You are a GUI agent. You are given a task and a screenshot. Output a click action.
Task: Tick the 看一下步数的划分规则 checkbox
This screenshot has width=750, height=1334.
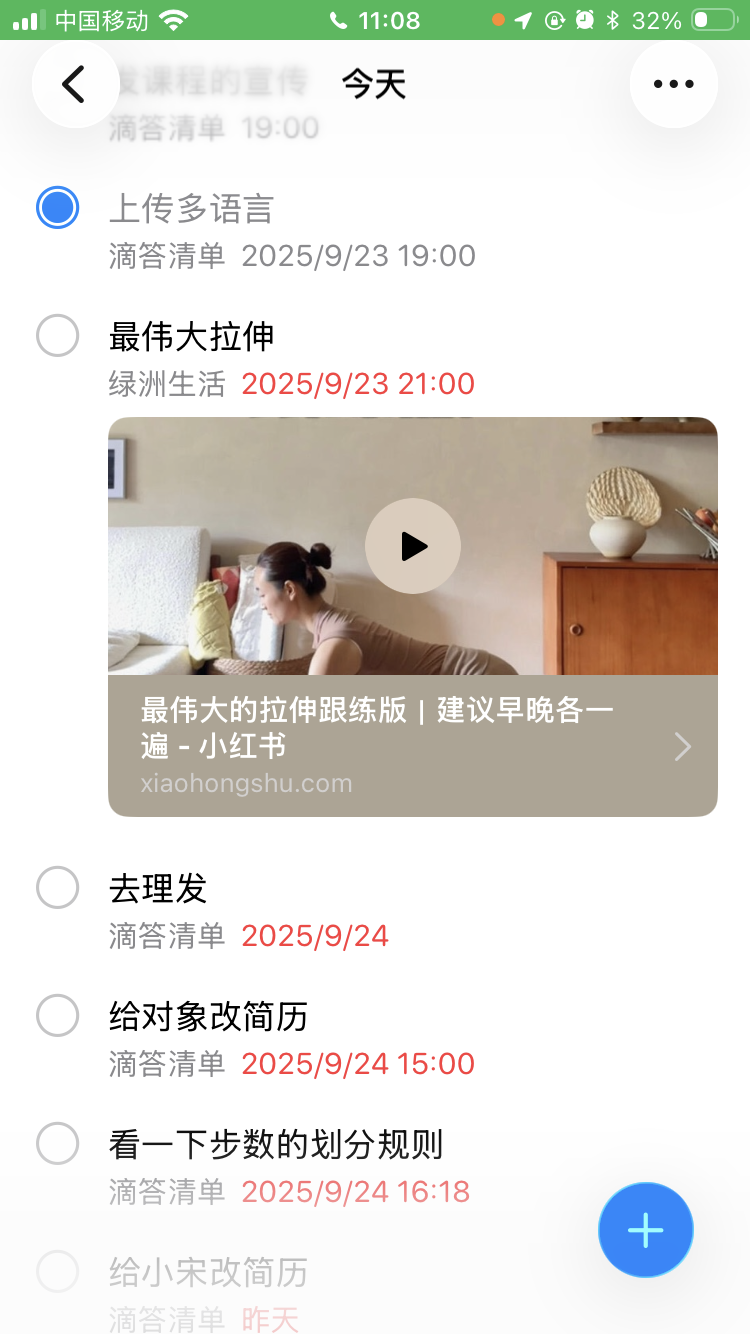point(57,1144)
